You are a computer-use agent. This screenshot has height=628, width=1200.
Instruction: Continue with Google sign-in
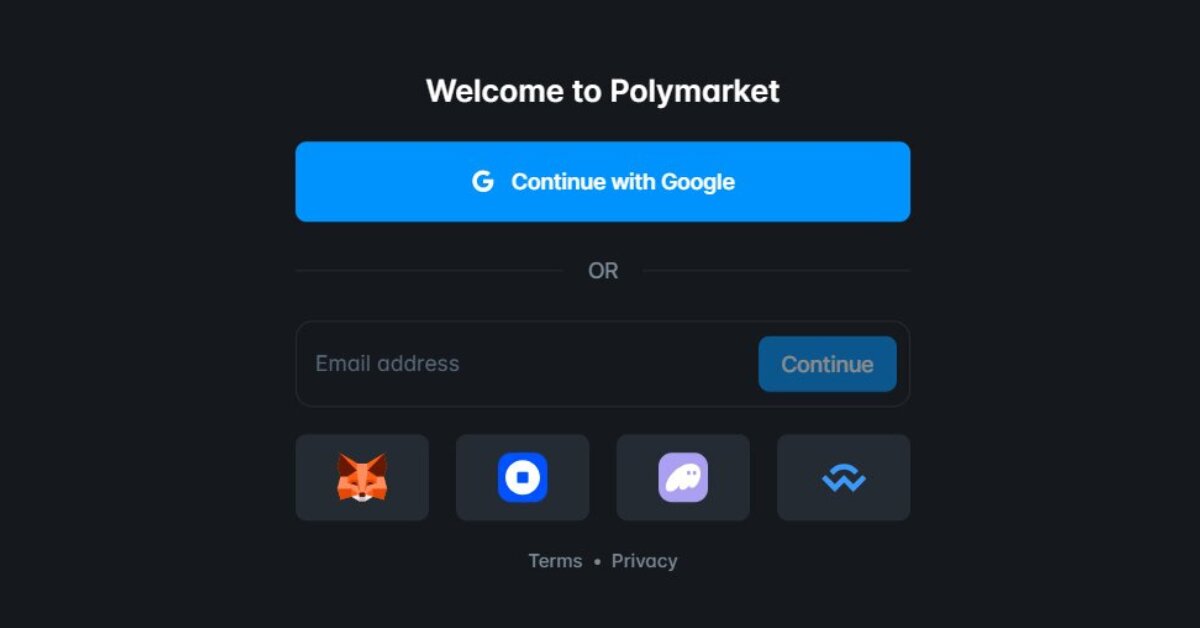point(602,182)
